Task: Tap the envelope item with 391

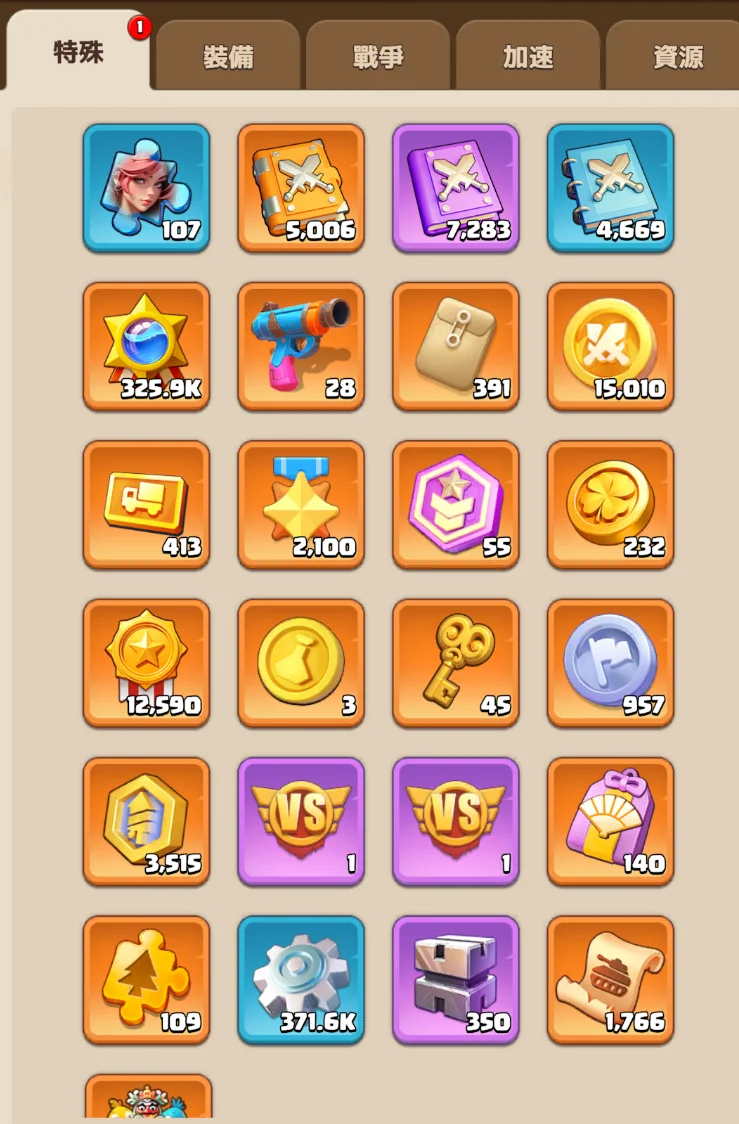Action: tap(456, 346)
